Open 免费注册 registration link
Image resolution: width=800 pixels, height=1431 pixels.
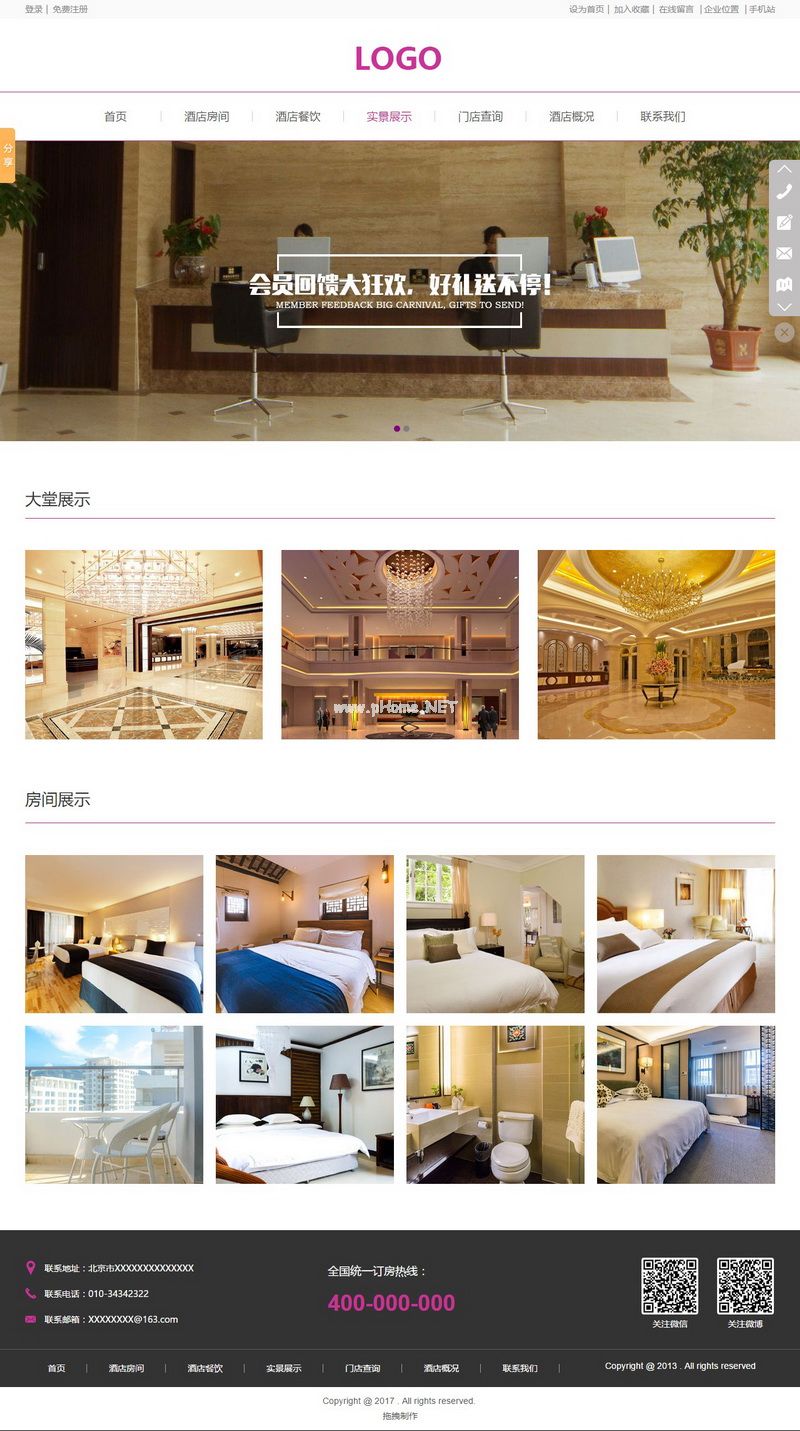(x=70, y=9)
